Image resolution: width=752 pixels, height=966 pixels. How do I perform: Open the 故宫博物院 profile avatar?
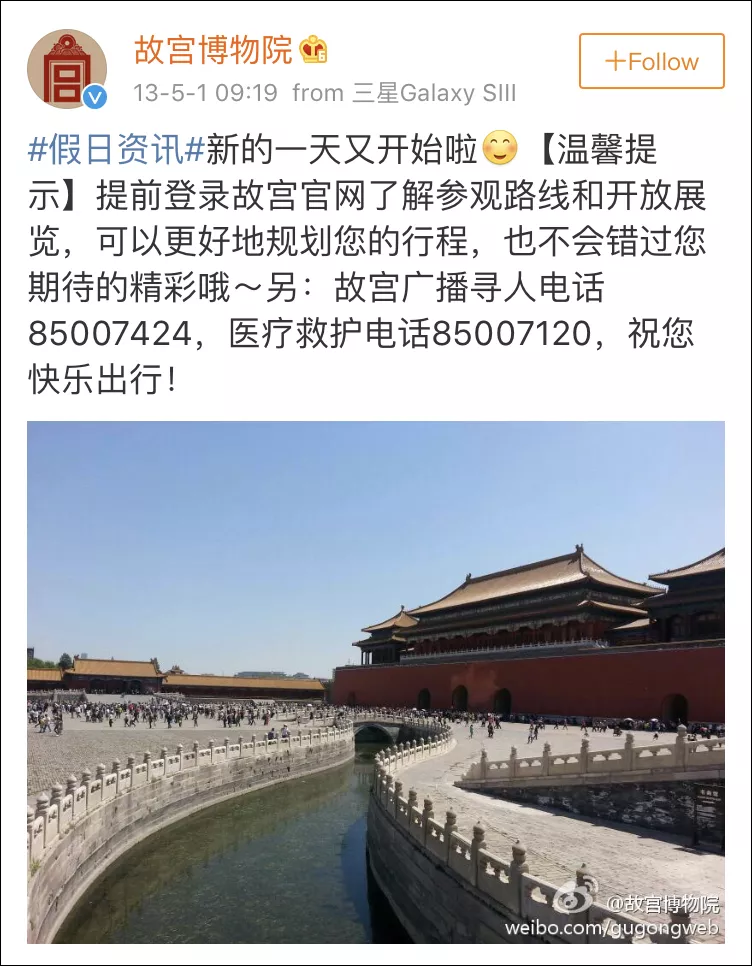pos(67,68)
